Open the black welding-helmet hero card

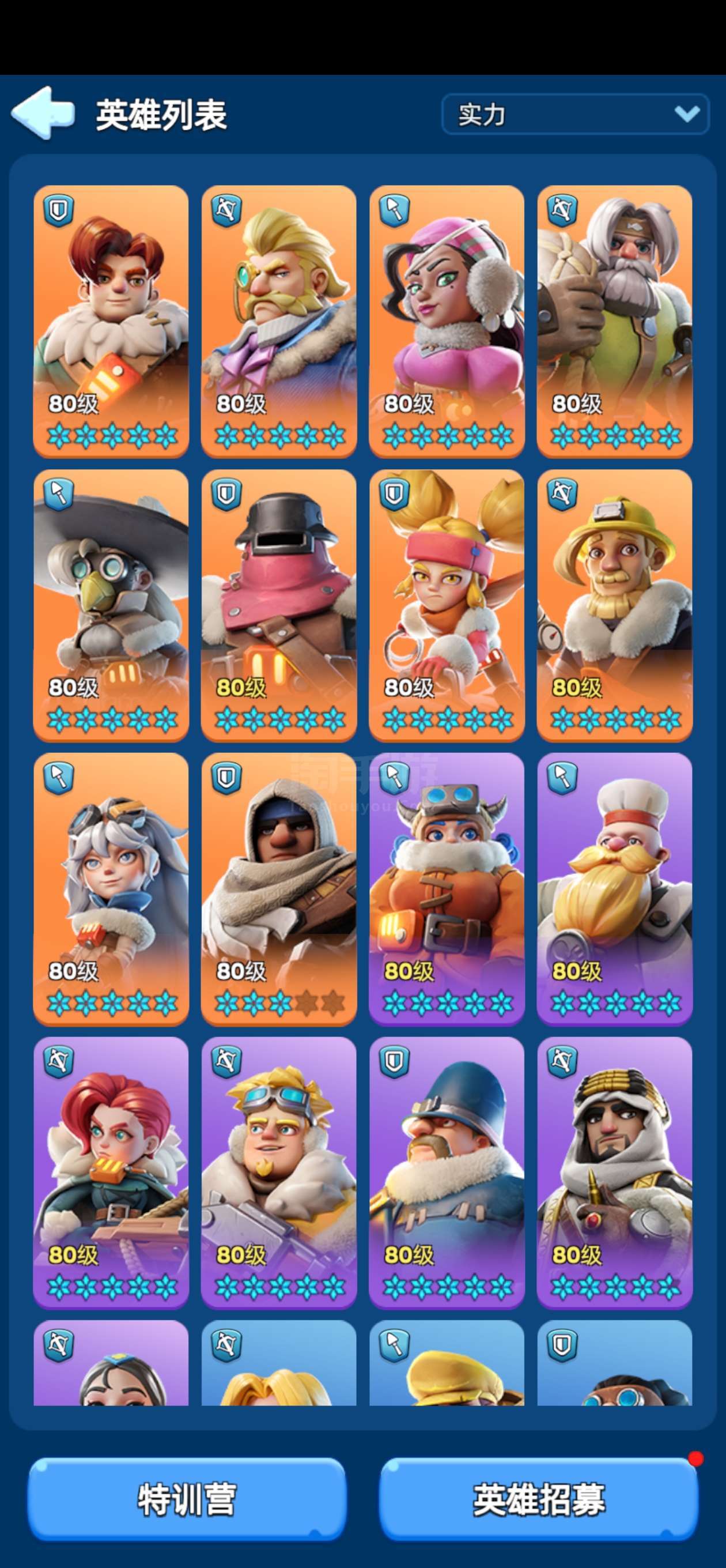279,605
